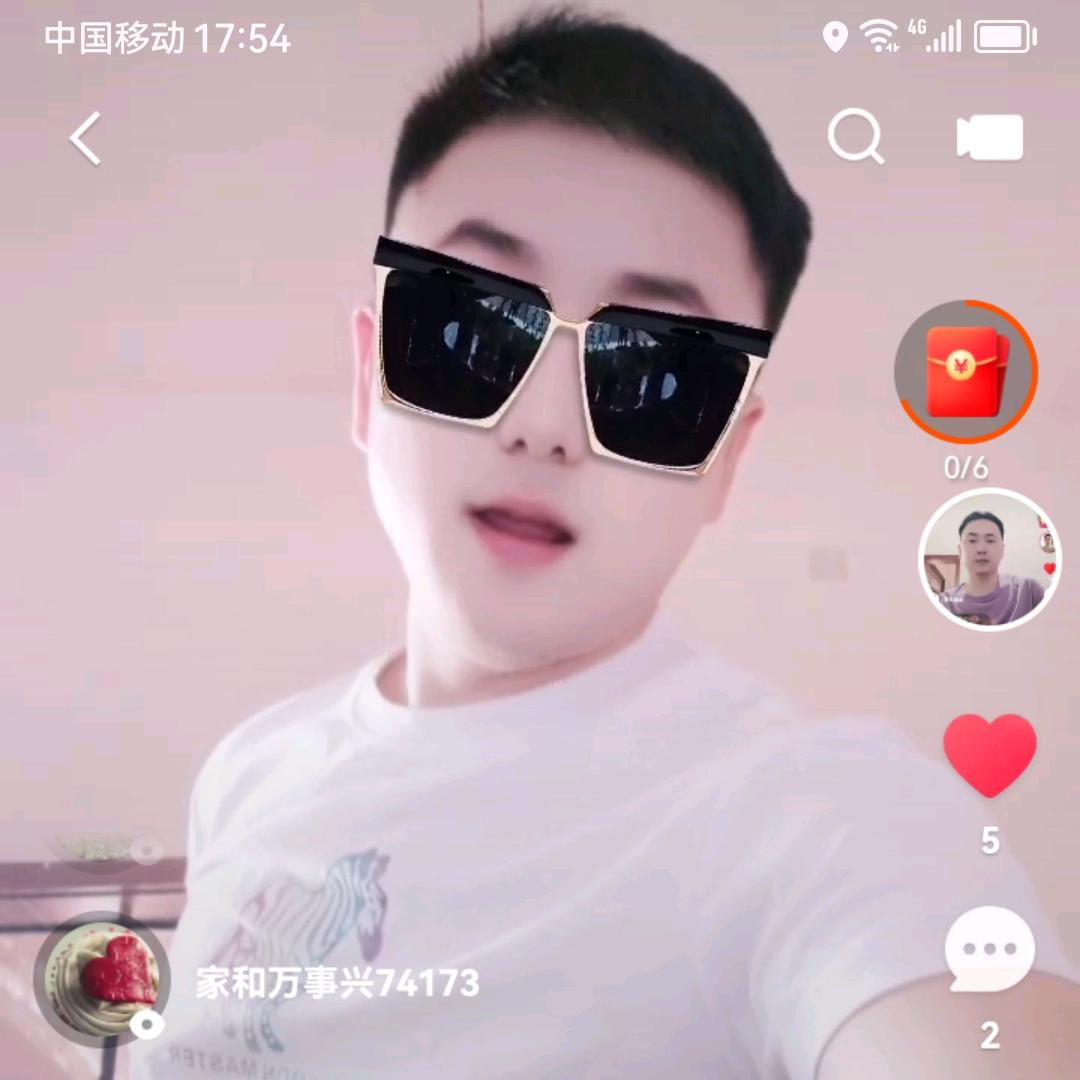Go back using the arrow icon

click(86, 138)
